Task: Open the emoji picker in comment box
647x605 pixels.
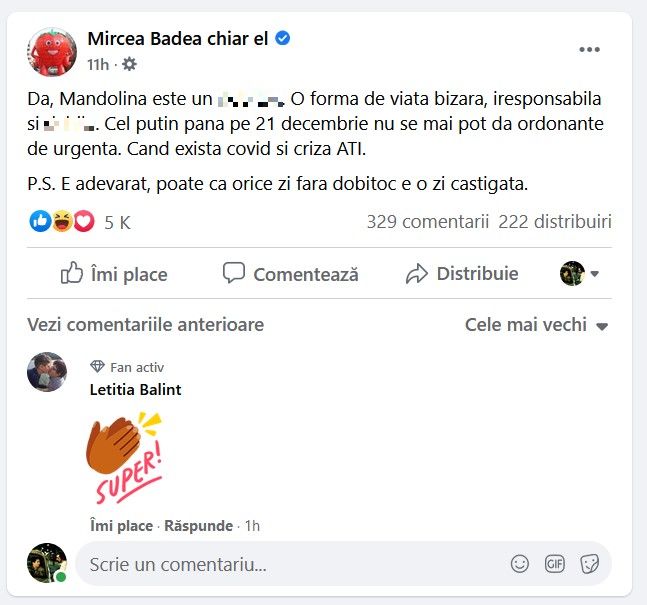Action: pyautogui.click(x=519, y=564)
